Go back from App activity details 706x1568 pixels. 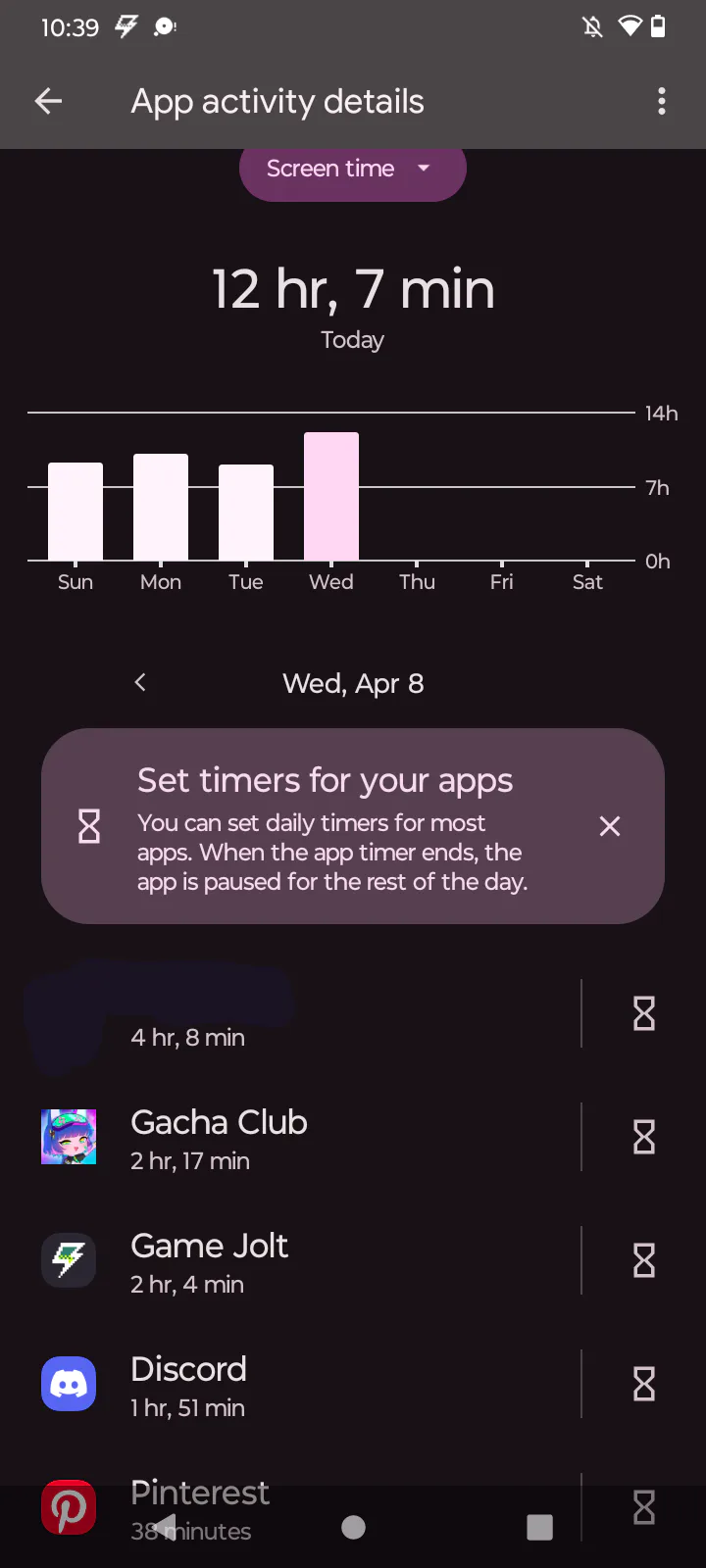coord(48,101)
